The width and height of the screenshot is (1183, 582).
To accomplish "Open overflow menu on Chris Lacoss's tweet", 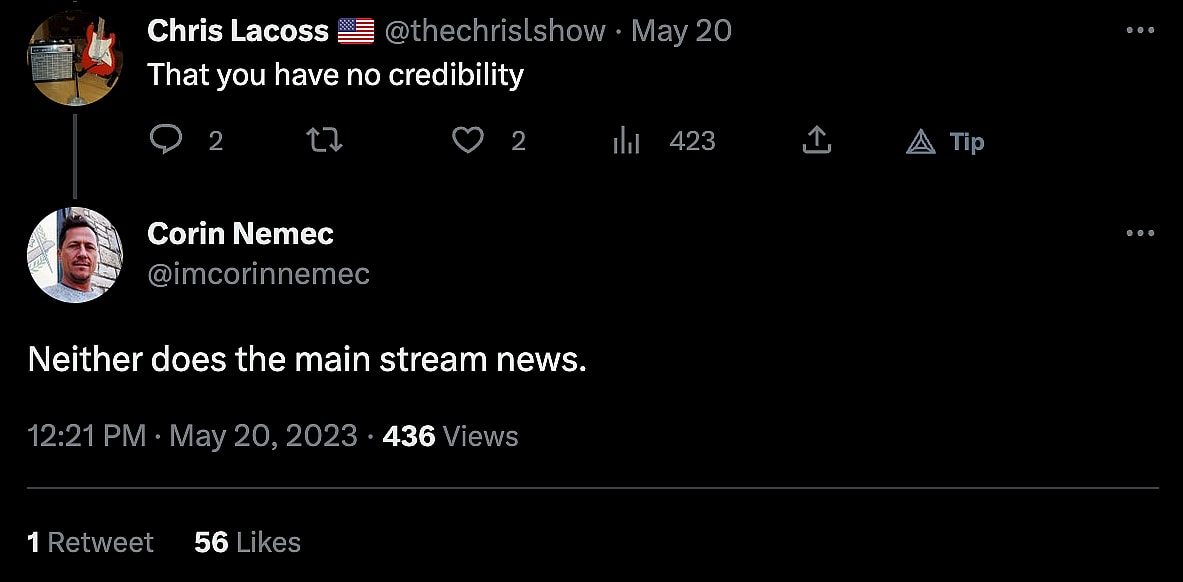I will (1140, 31).
